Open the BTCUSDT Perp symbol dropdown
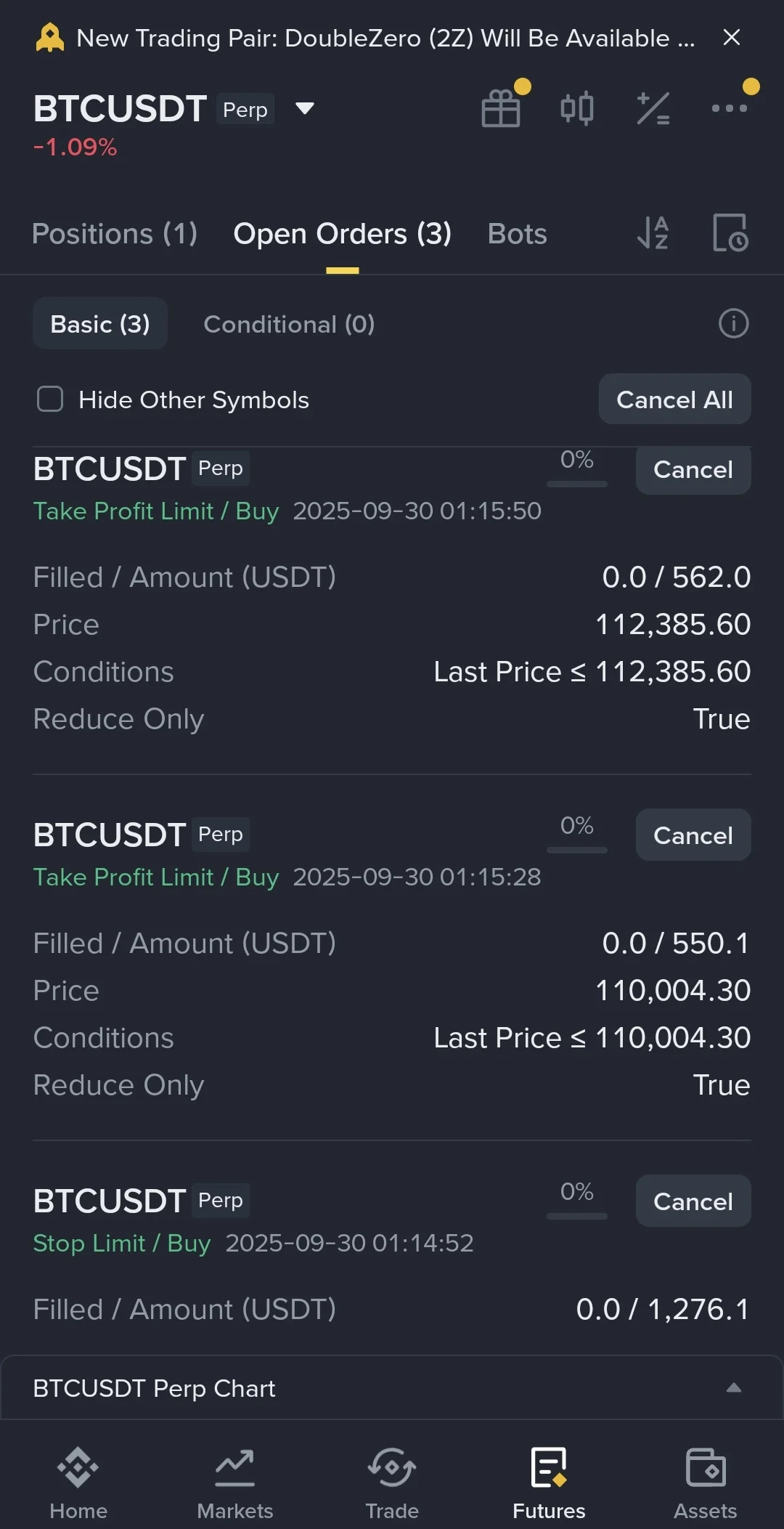 click(x=305, y=109)
